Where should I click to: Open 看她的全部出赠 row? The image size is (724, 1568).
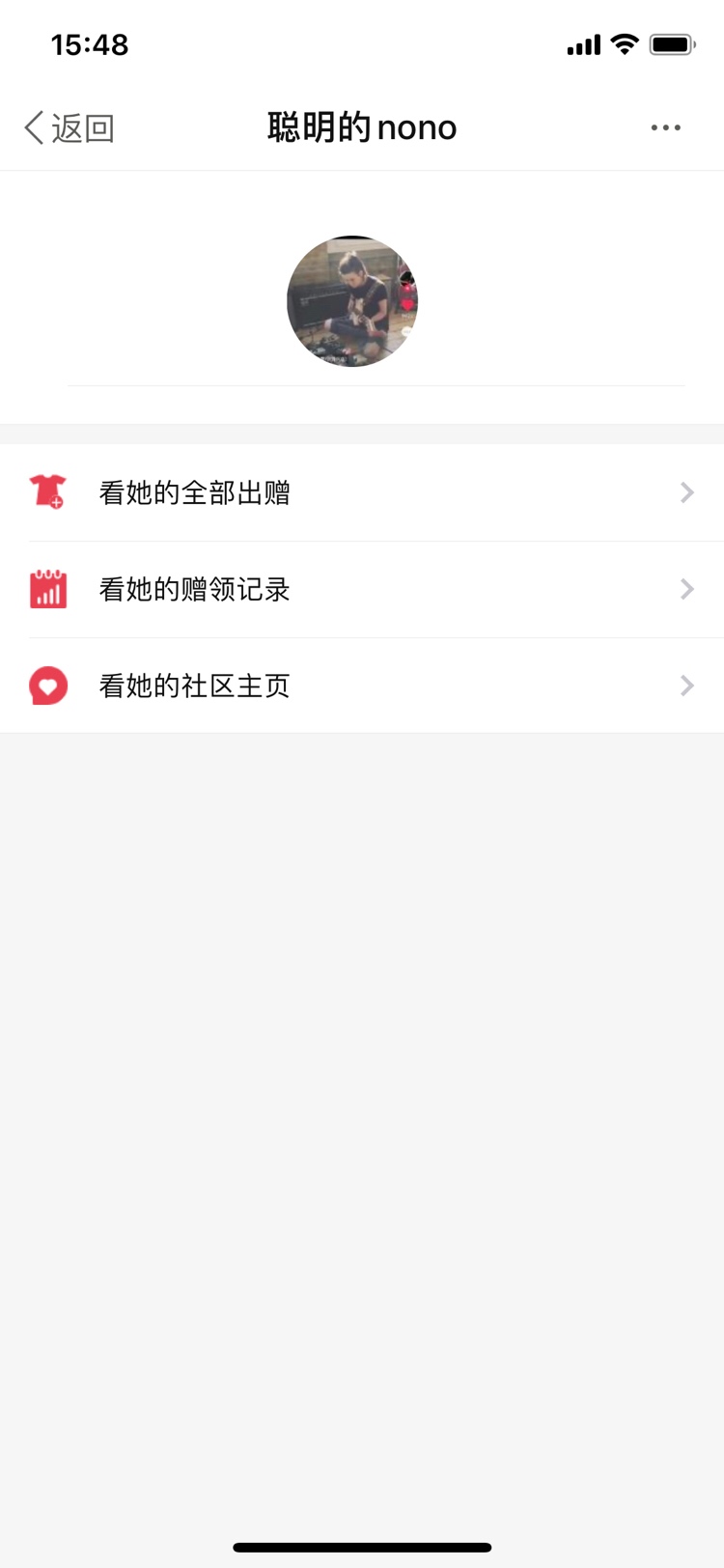pyautogui.click(x=362, y=492)
